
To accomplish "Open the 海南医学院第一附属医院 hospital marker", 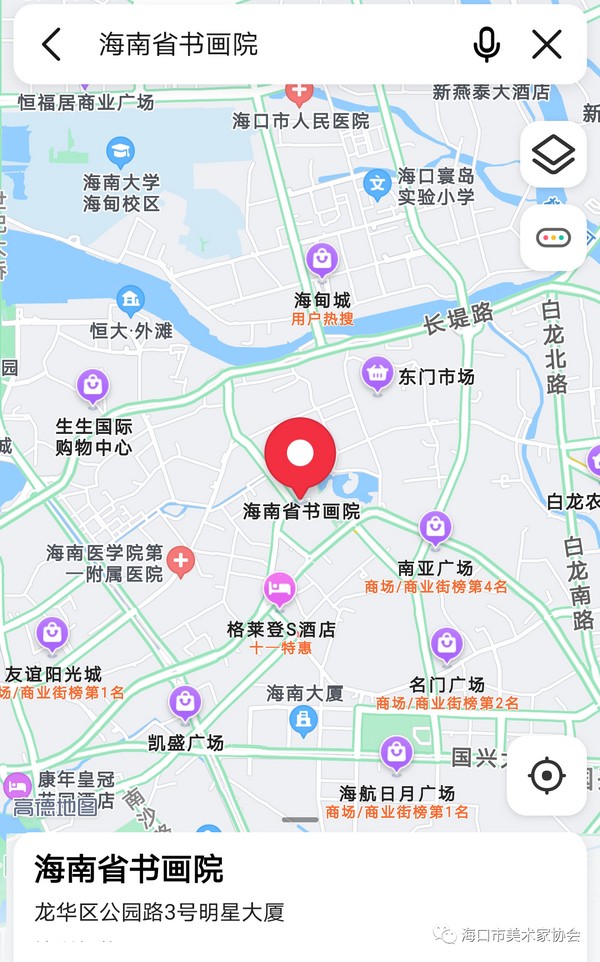I will (x=180, y=561).
